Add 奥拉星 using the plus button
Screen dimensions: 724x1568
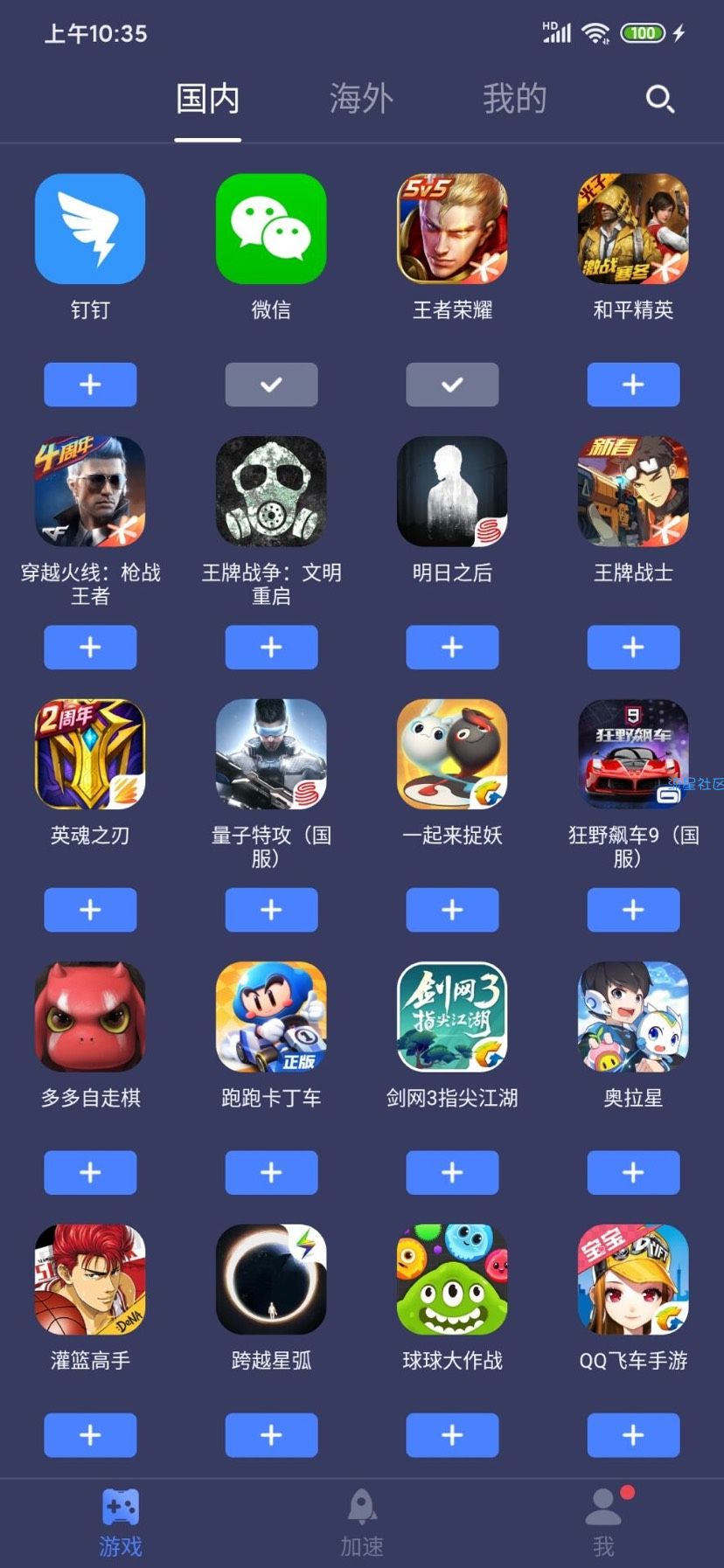click(x=633, y=1172)
